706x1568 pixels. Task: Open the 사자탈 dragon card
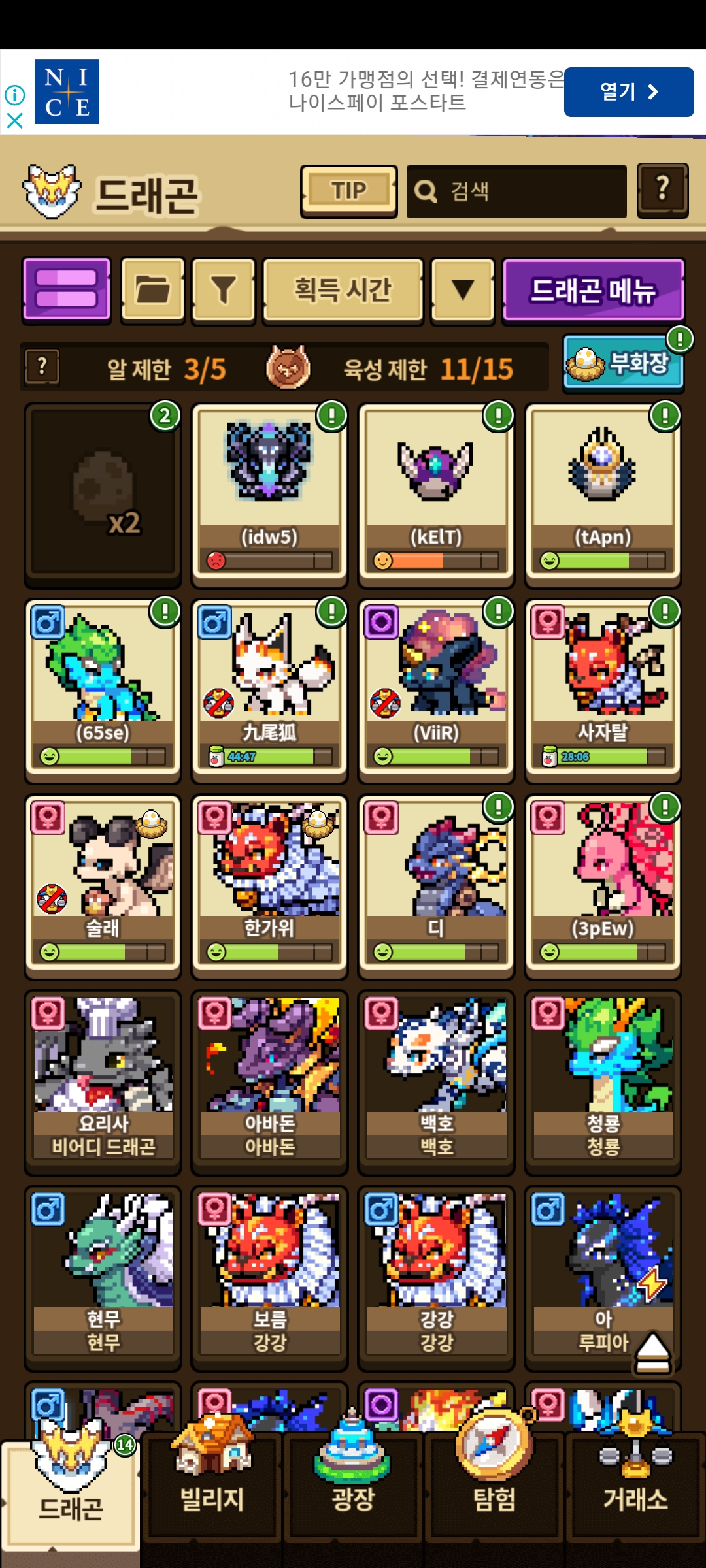coord(602,689)
